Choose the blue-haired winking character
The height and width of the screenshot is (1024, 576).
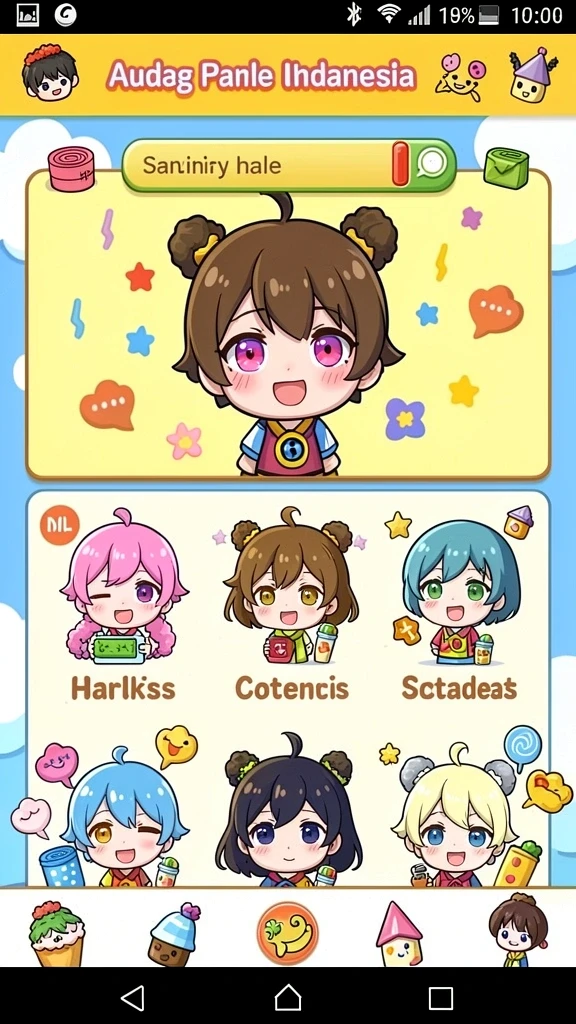pyautogui.click(x=124, y=815)
